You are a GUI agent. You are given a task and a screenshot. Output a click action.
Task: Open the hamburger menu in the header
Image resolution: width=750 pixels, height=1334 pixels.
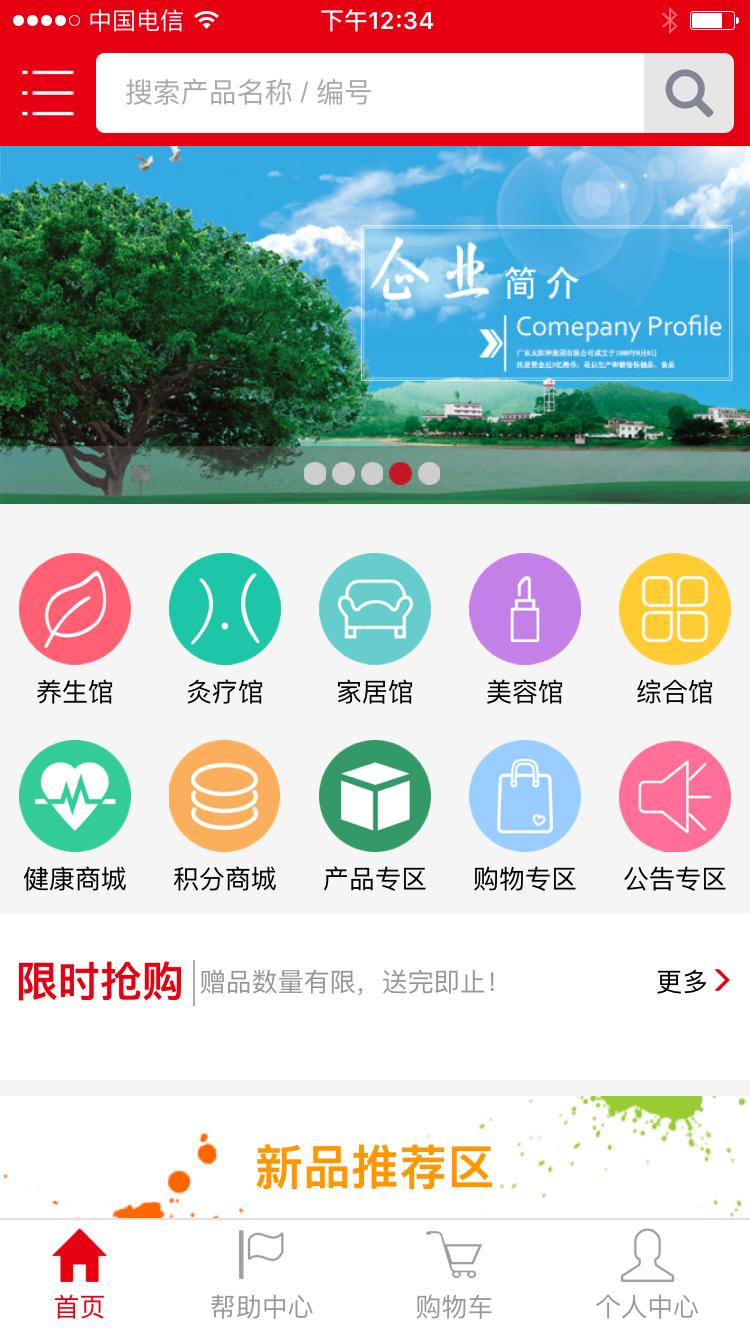pos(45,93)
